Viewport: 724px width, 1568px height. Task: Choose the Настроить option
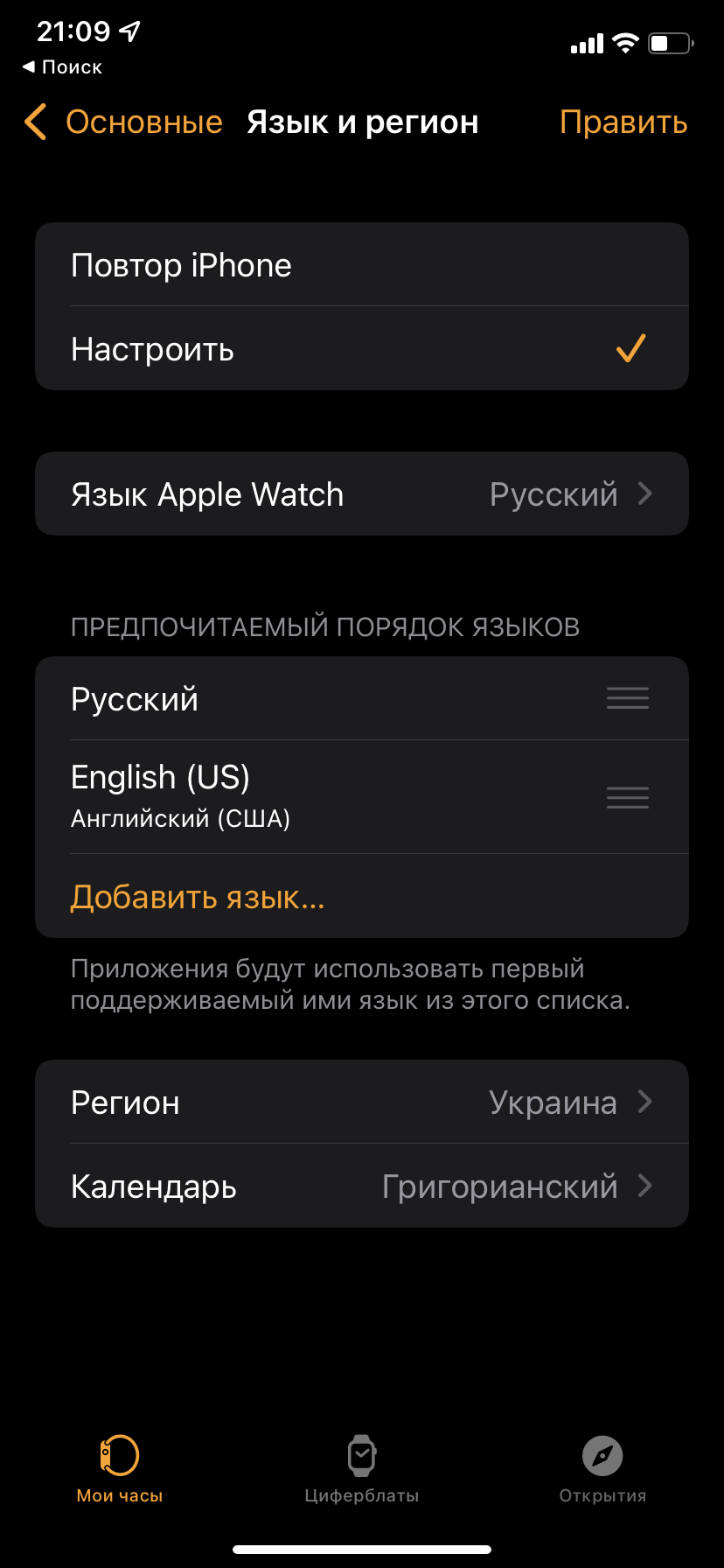[362, 348]
